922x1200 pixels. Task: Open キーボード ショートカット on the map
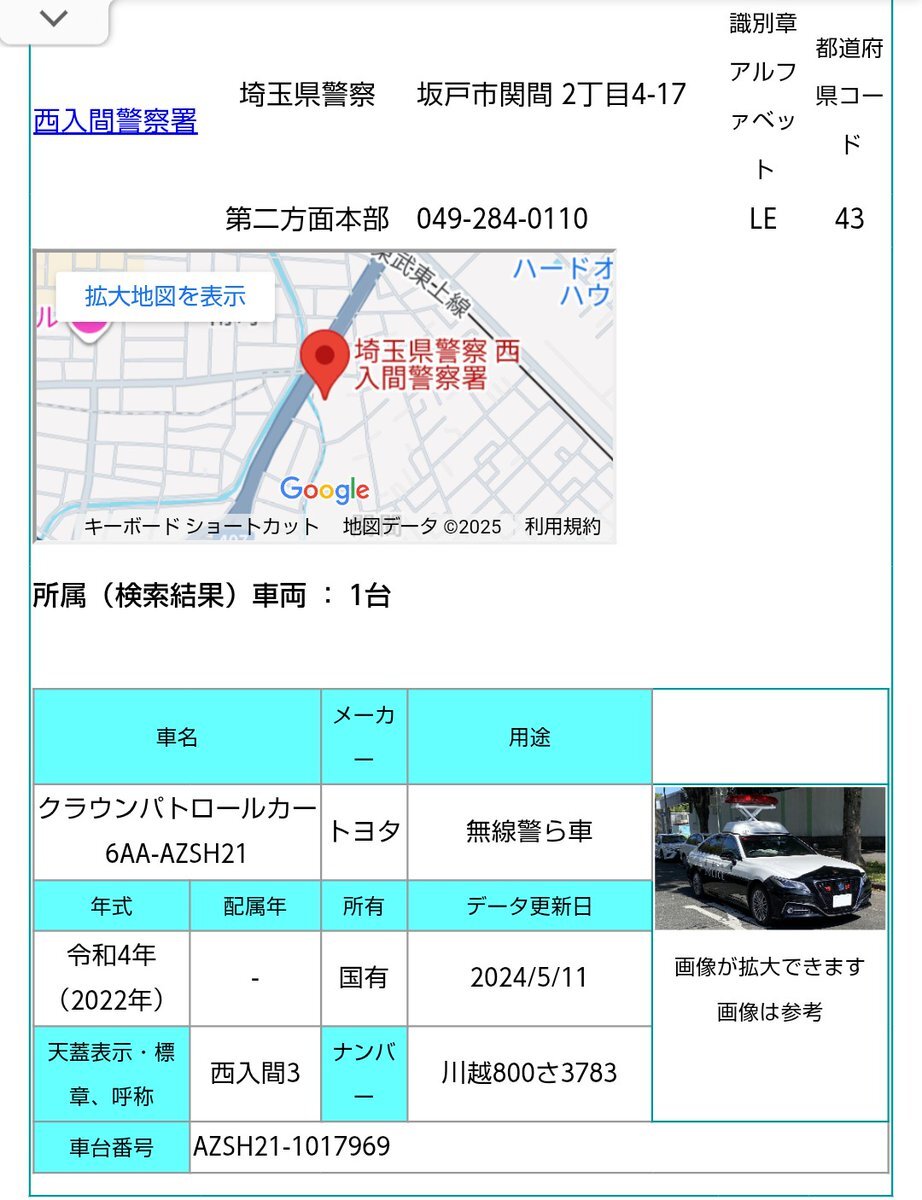point(201,526)
